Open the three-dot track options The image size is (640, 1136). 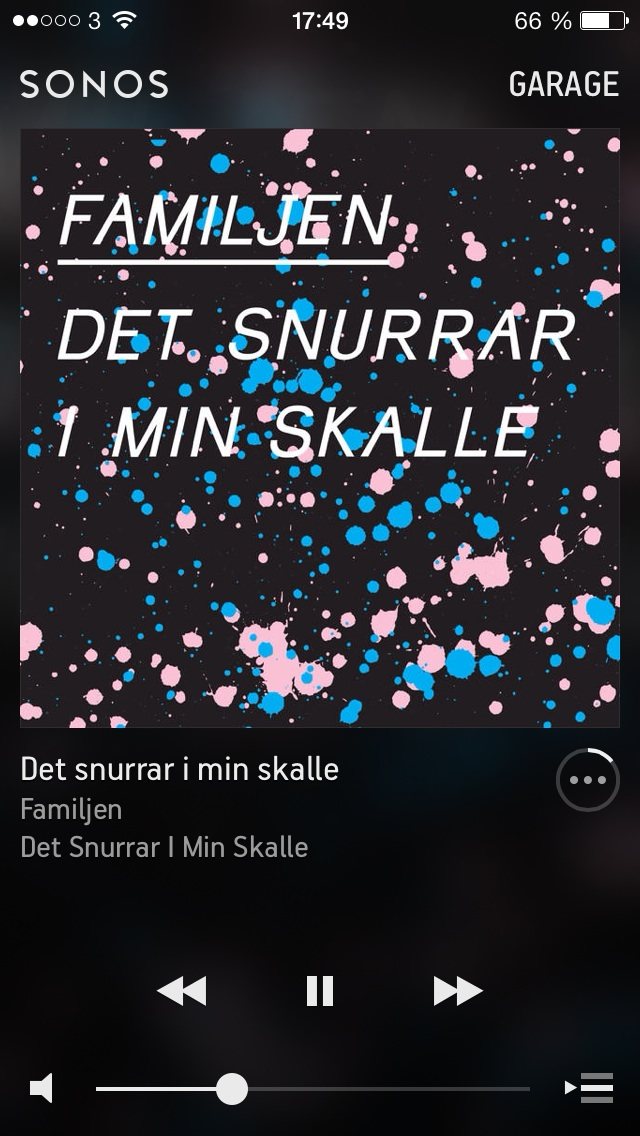588,779
